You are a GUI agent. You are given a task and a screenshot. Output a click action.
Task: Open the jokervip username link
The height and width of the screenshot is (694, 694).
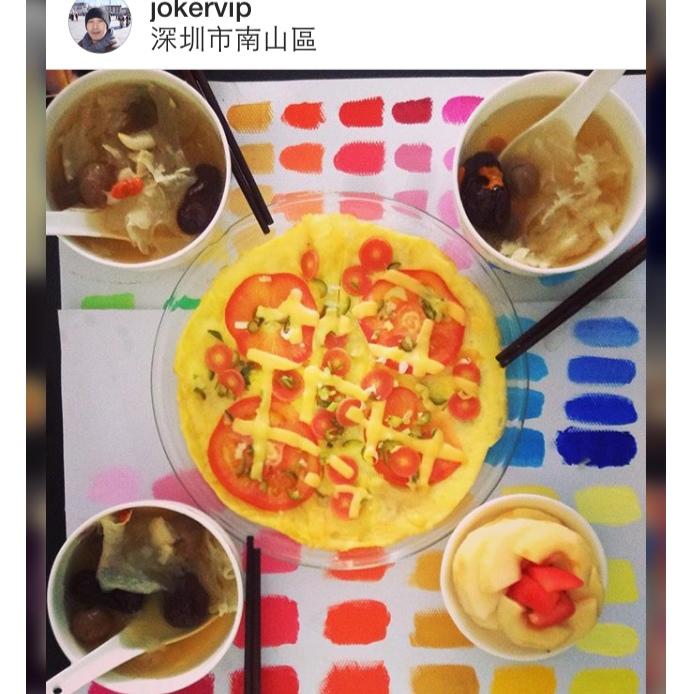(201, 9)
